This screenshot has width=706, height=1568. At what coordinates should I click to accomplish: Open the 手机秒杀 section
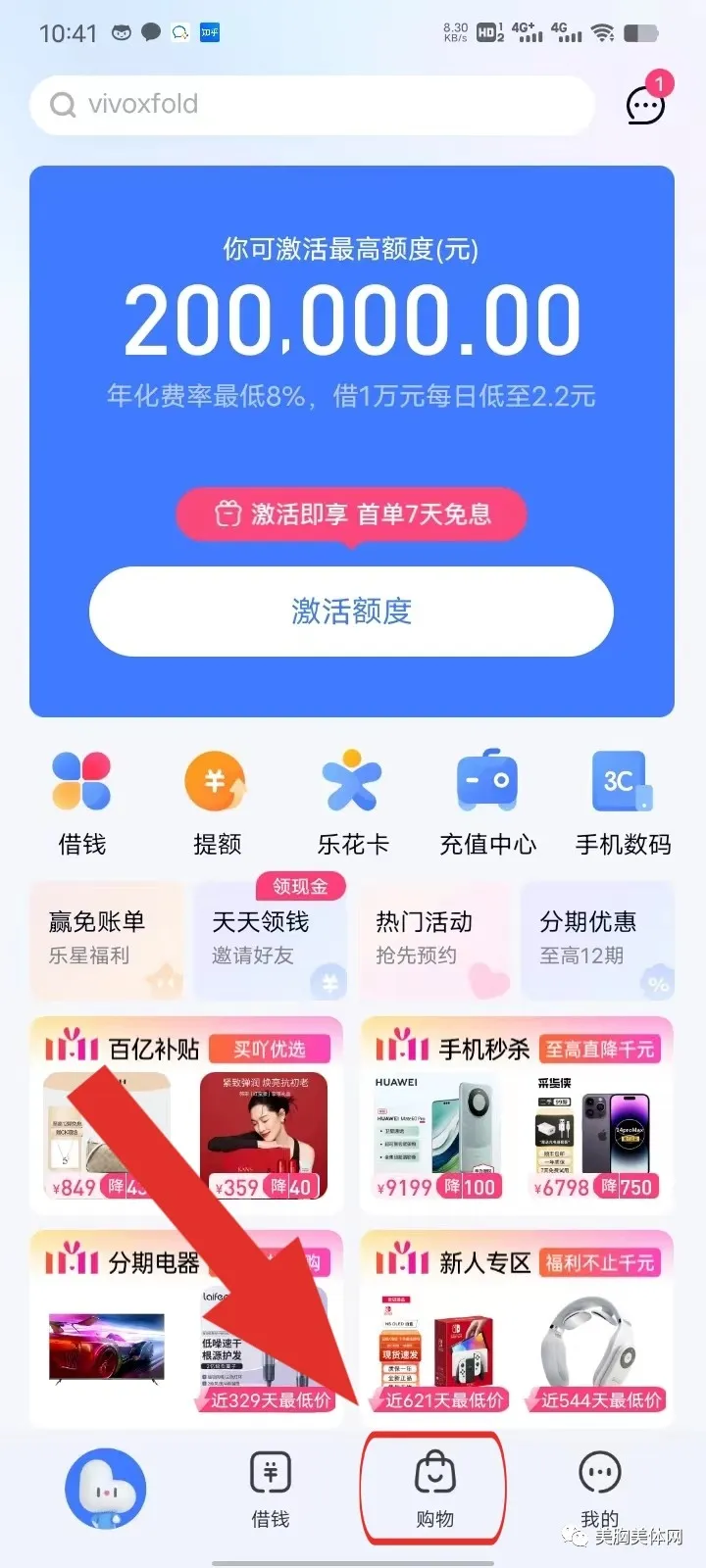(483, 1050)
